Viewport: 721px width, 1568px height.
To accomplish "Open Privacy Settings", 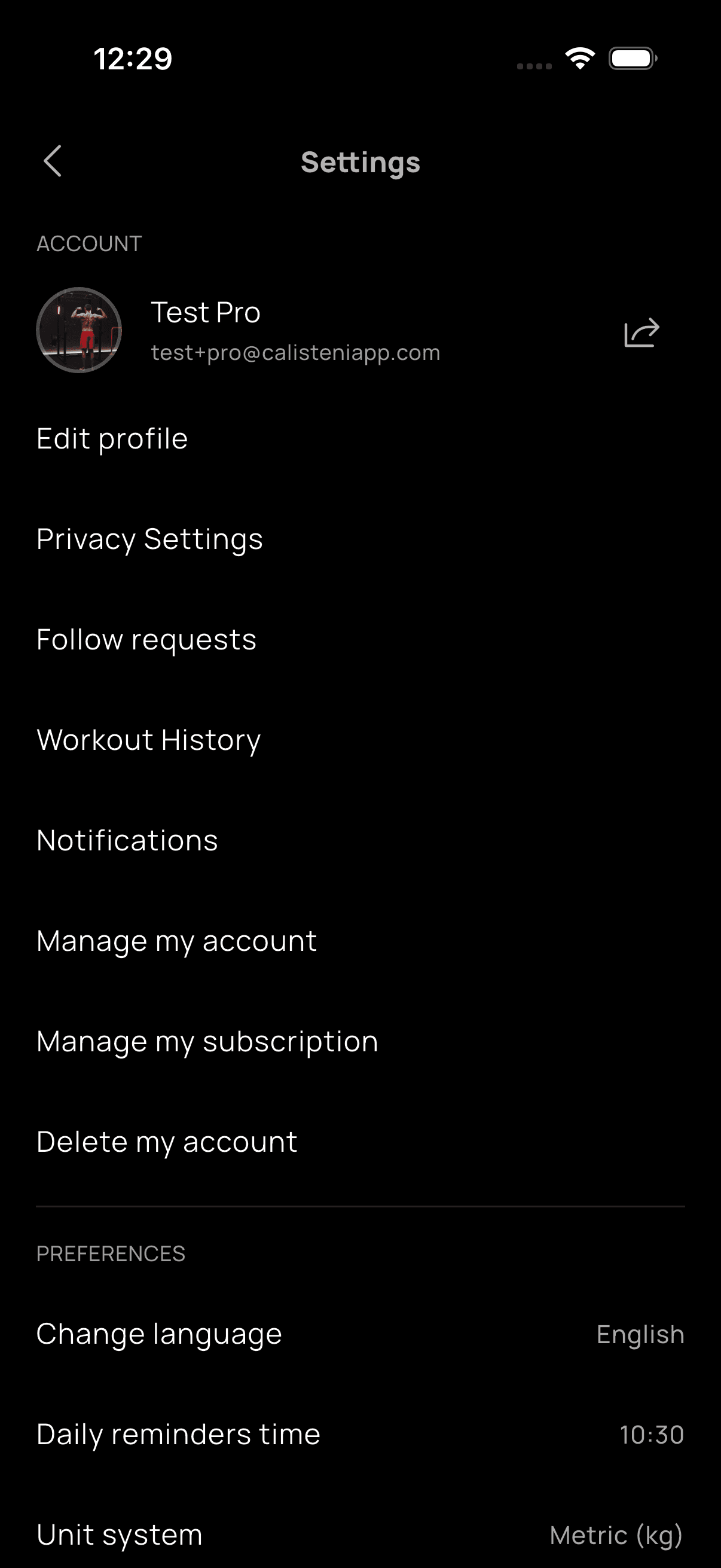I will tap(149, 539).
